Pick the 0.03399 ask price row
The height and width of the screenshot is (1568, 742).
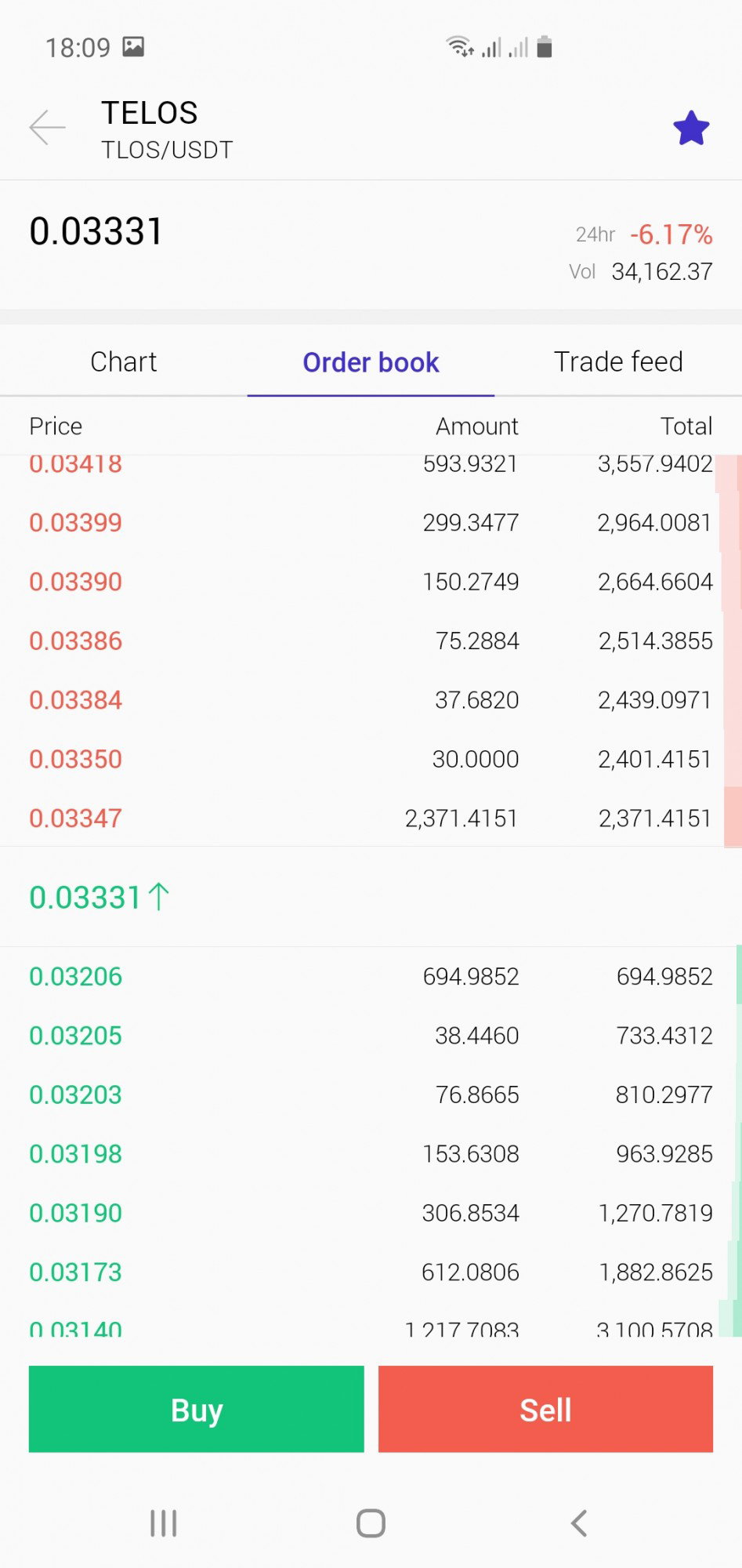pos(371,522)
